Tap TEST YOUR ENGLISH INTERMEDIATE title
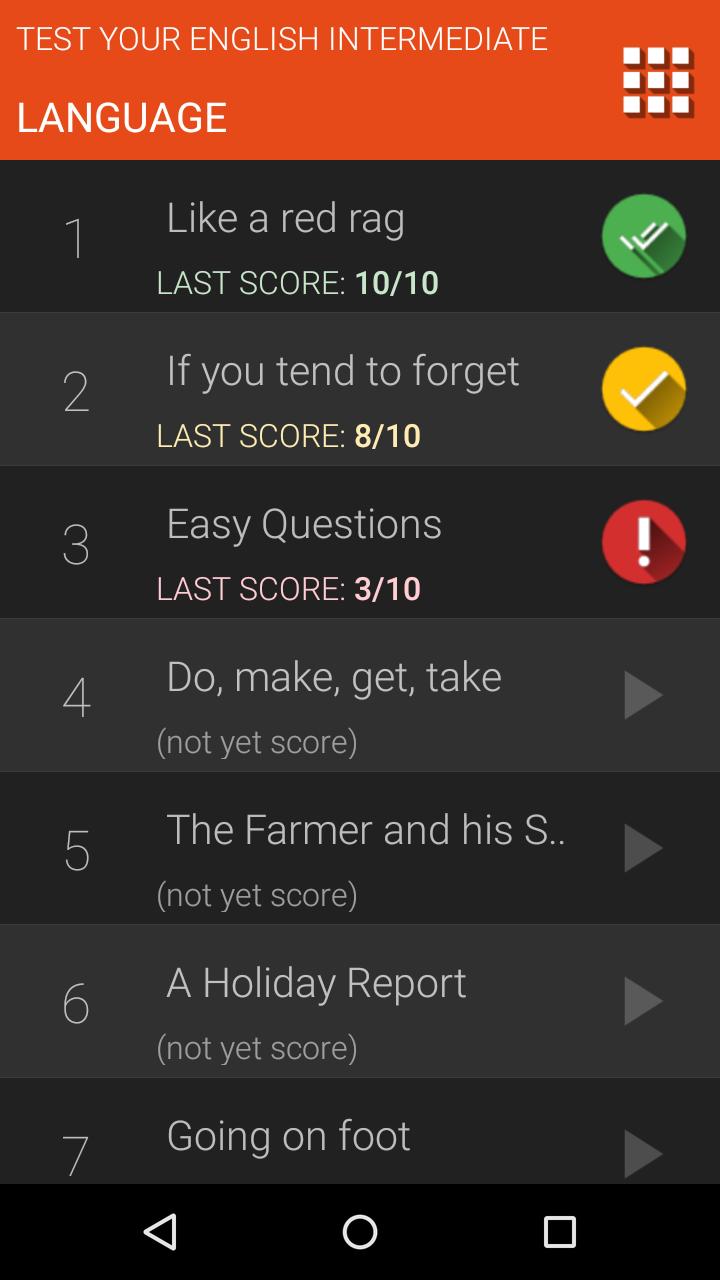Image resolution: width=720 pixels, height=1280 pixels. coord(282,39)
